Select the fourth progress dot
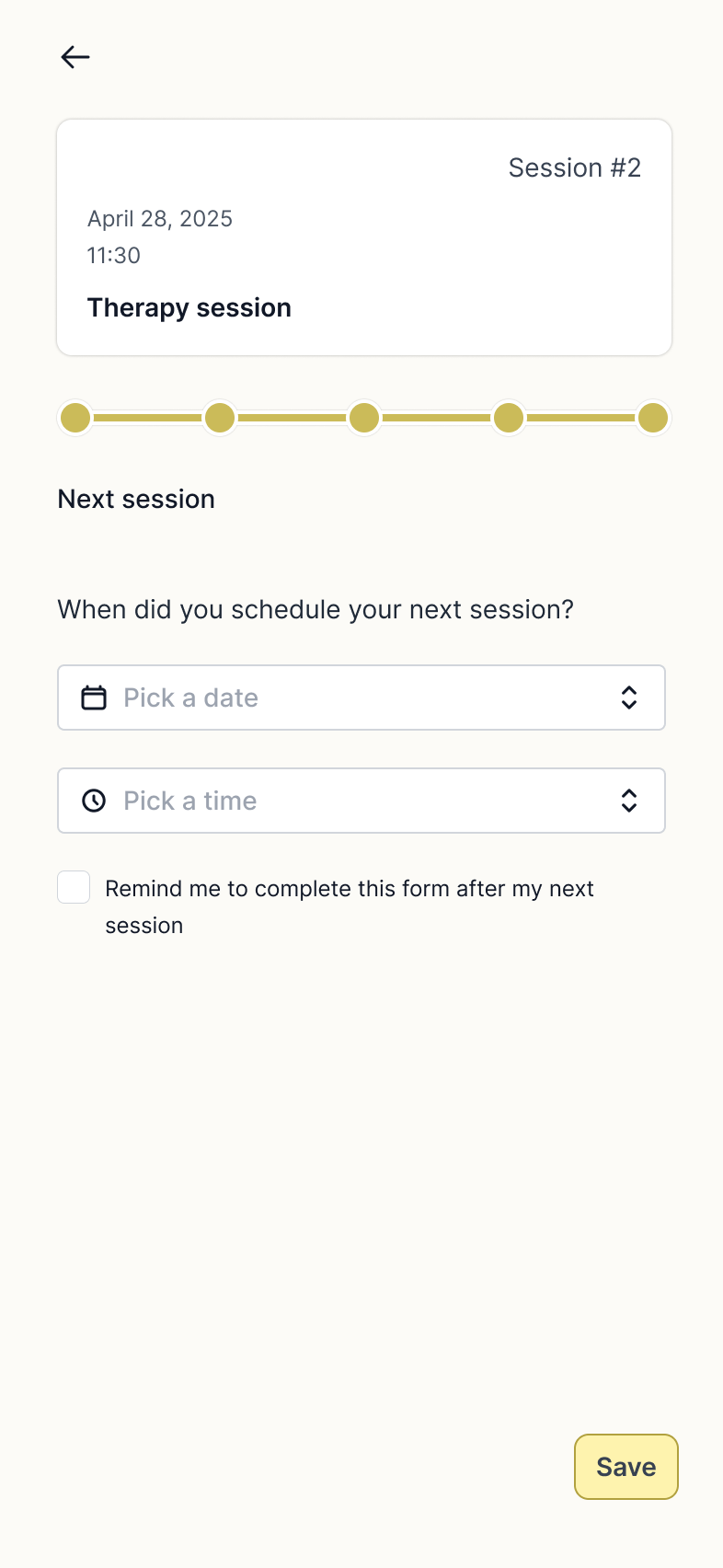Image resolution: width=723 pixels, height=1568 pixels. click(x=508, y=418)
